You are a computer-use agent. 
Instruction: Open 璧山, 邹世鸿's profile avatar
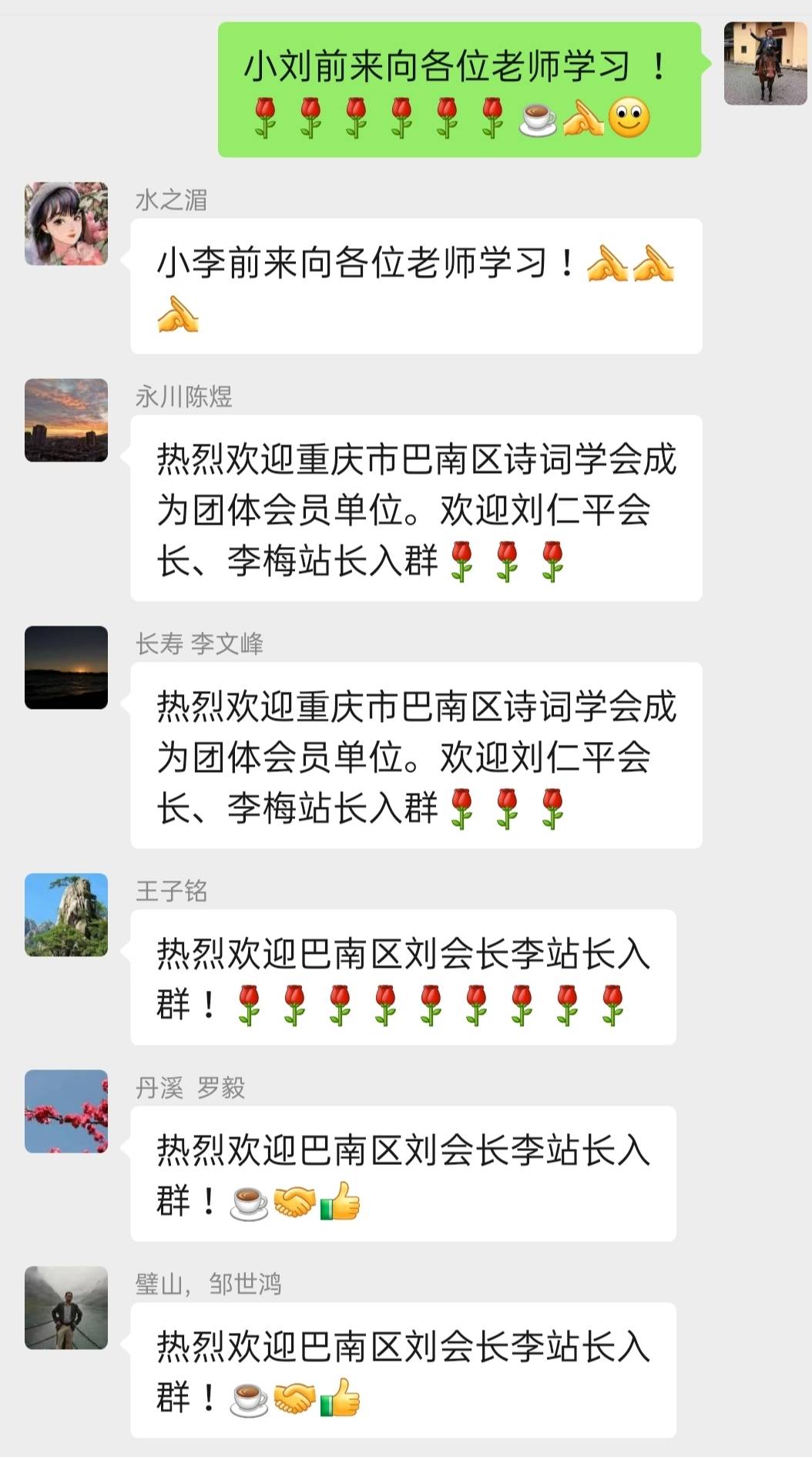click(x=66, y=1308)
